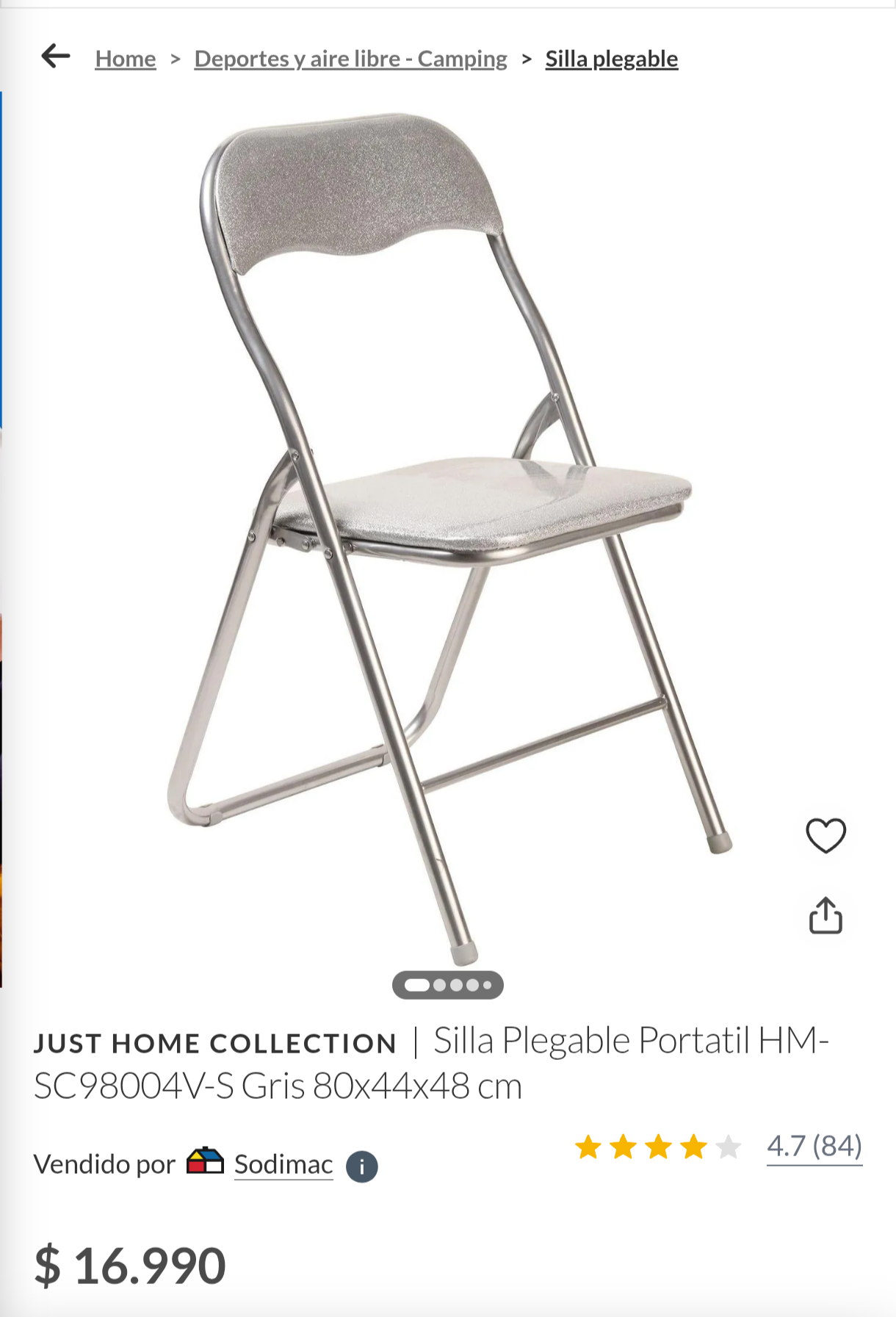The height and width of the screenshot is (1317, 896).
Task: Open the Silla plegable breadcrumb section
Action: click(611, 59)
